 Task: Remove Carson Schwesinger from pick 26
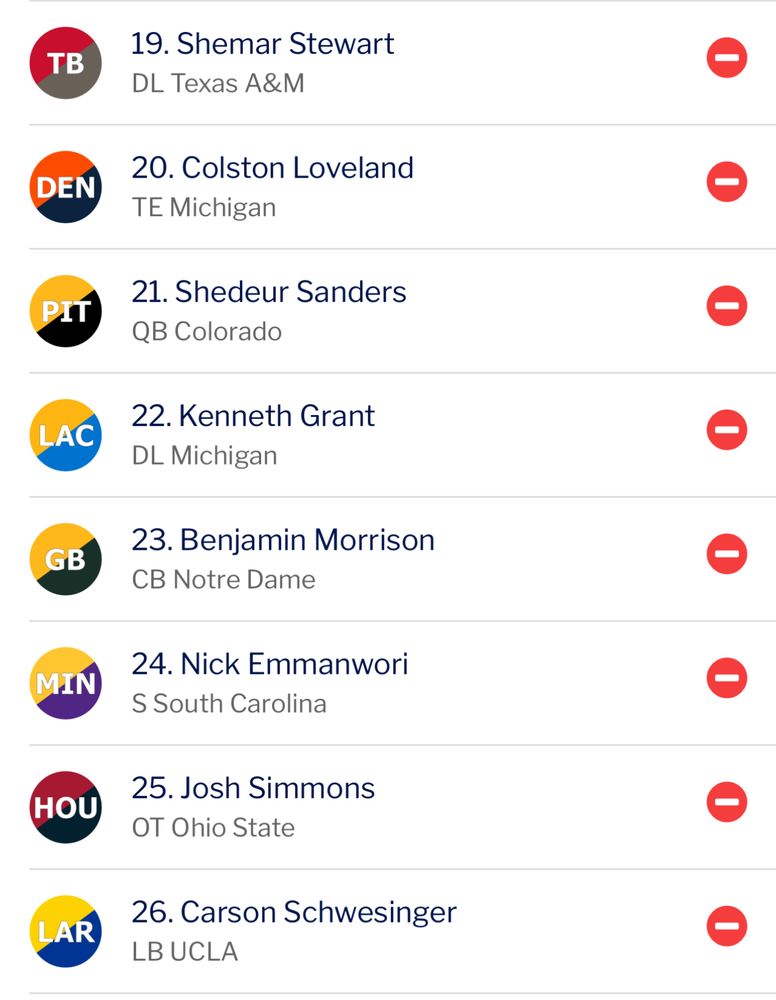coord(726,926)
